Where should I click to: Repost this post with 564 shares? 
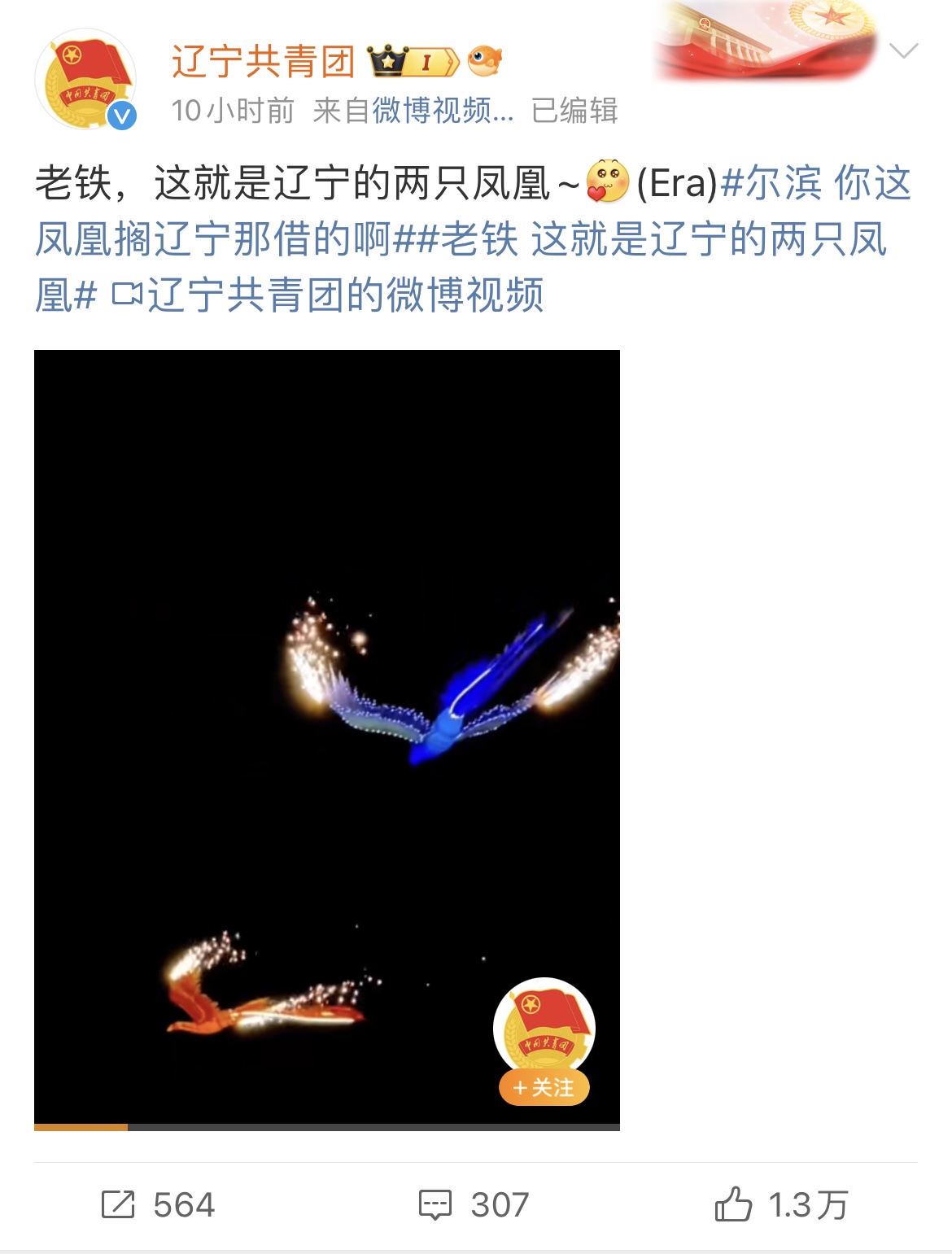click(x=158, y=1205)
